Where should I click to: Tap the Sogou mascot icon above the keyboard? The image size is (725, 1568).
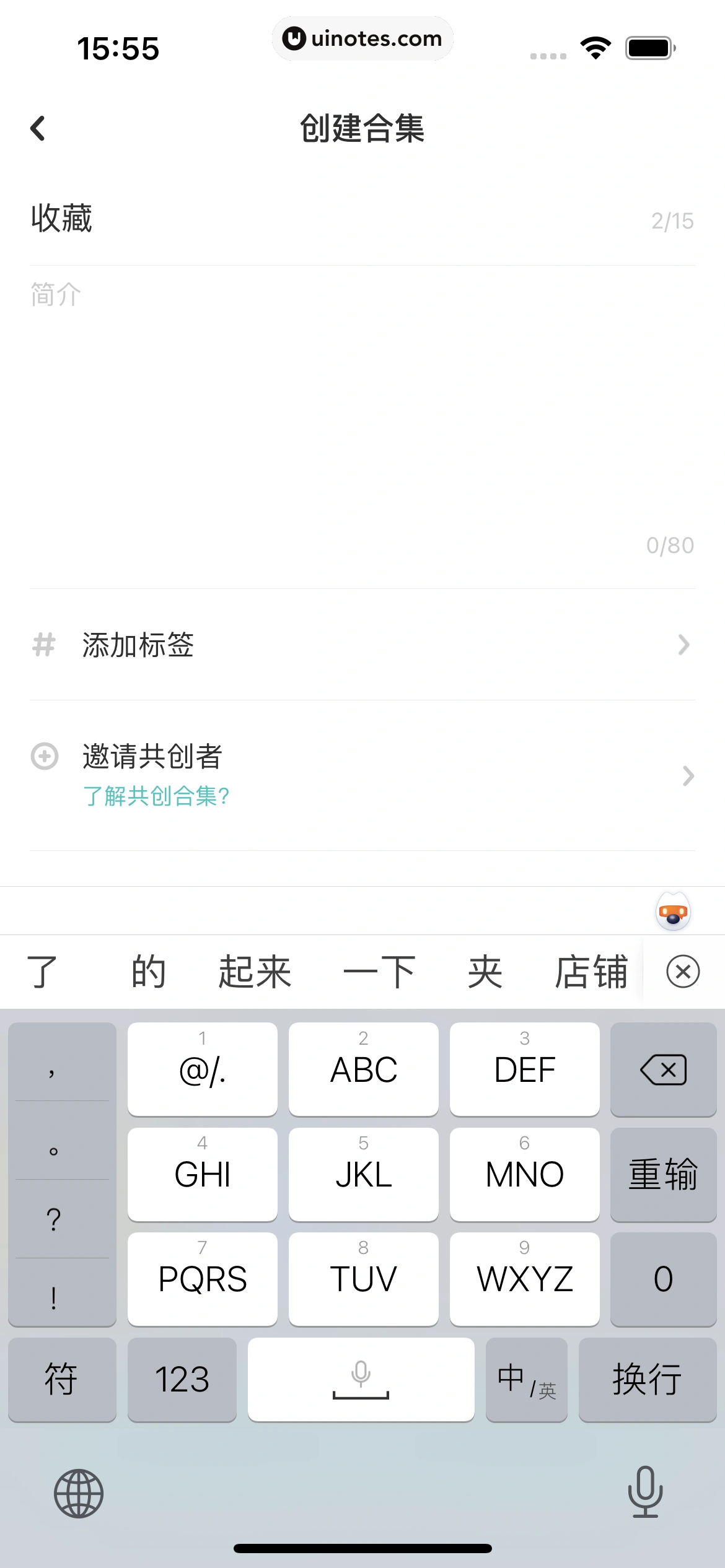coord(672,912)
